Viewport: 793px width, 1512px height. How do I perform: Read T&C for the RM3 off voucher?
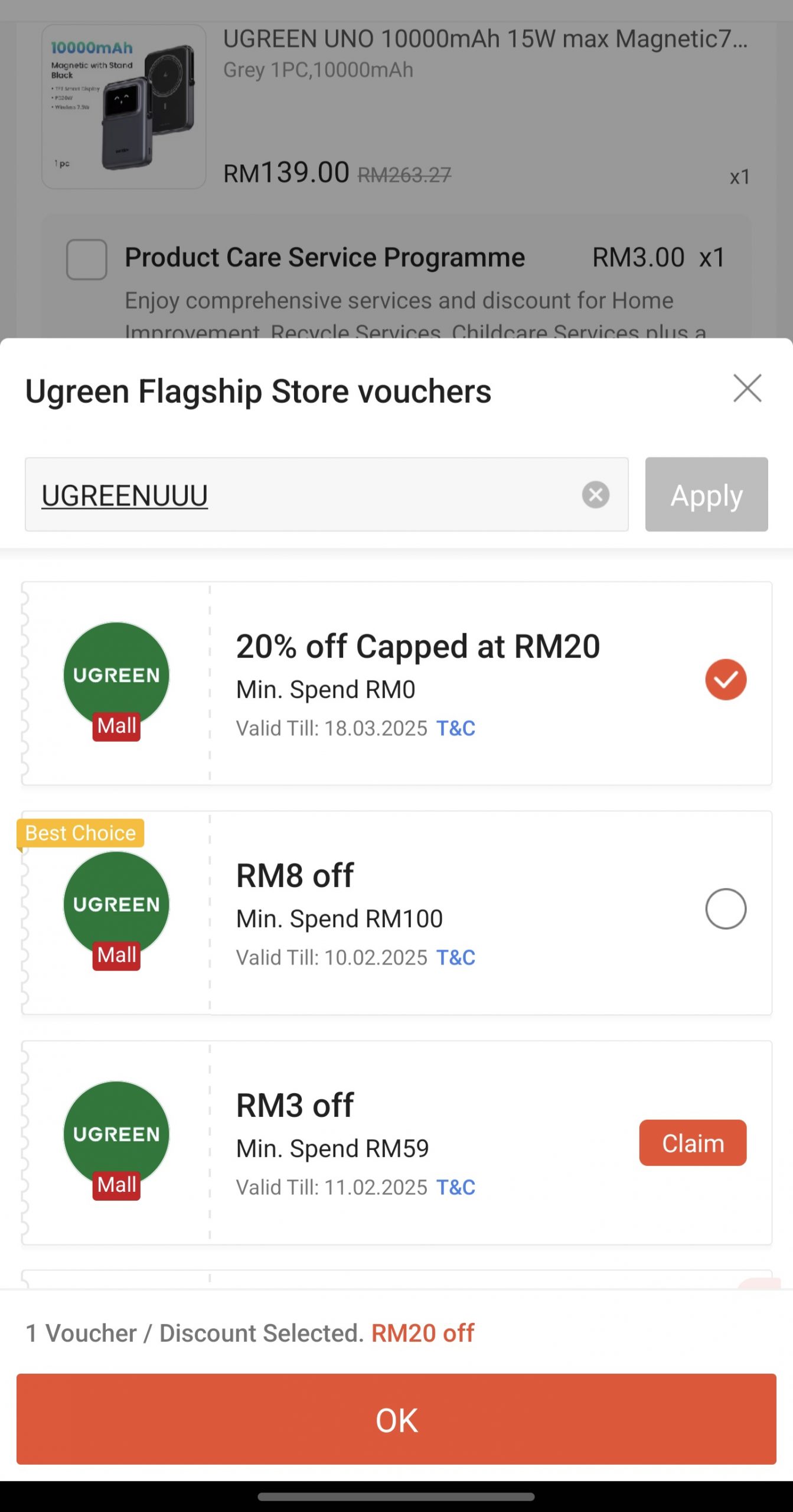coord(455,1187)
